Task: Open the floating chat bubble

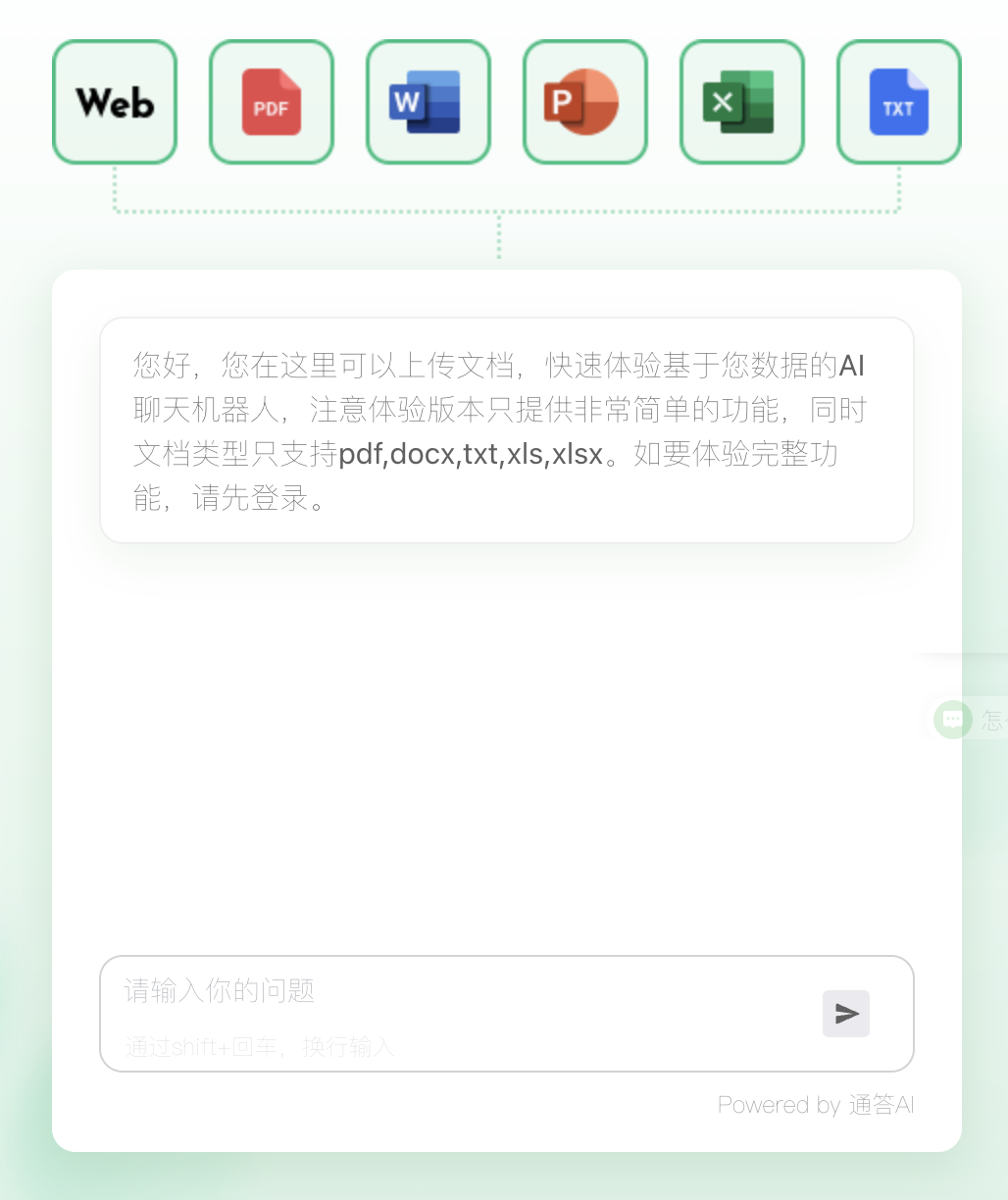Action: point(953,720)
